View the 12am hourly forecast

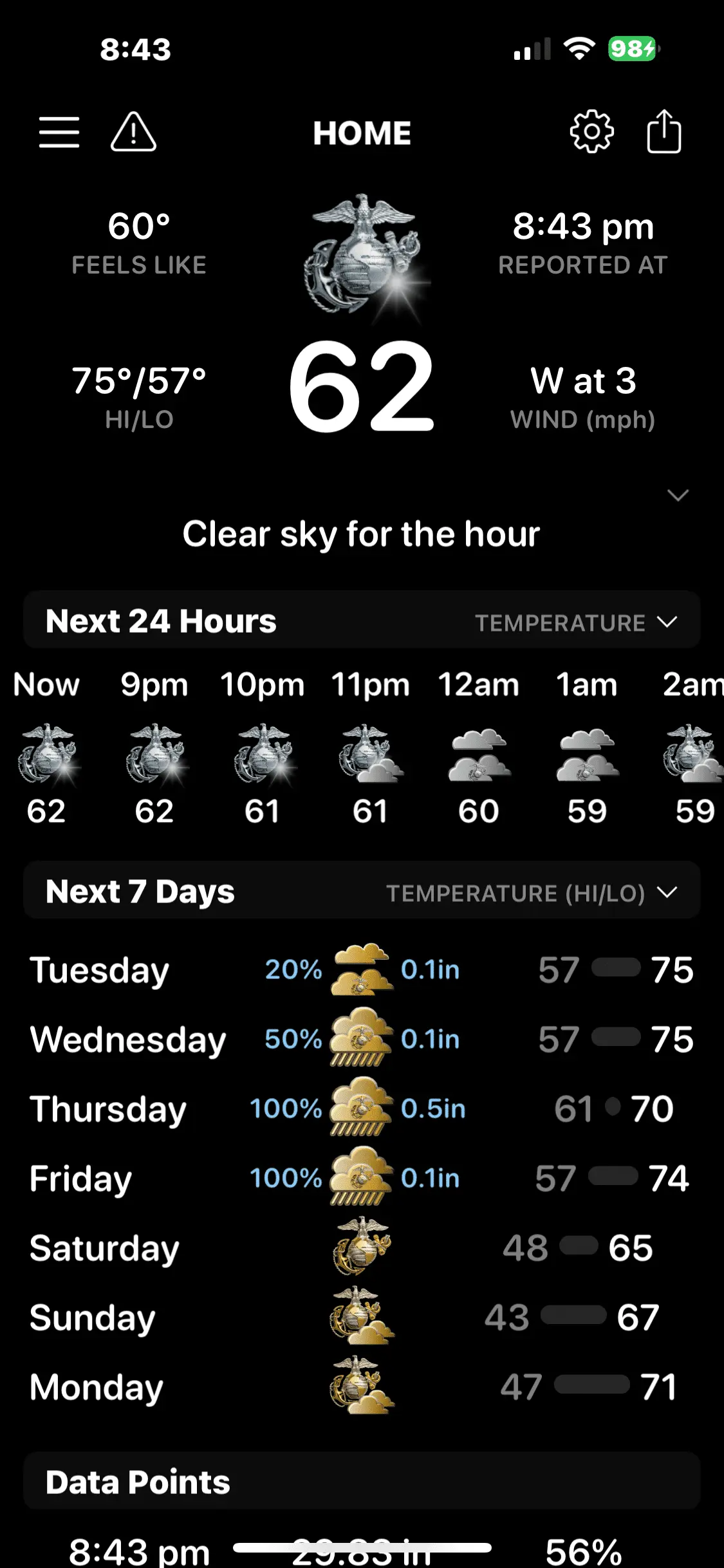[479, 747]
